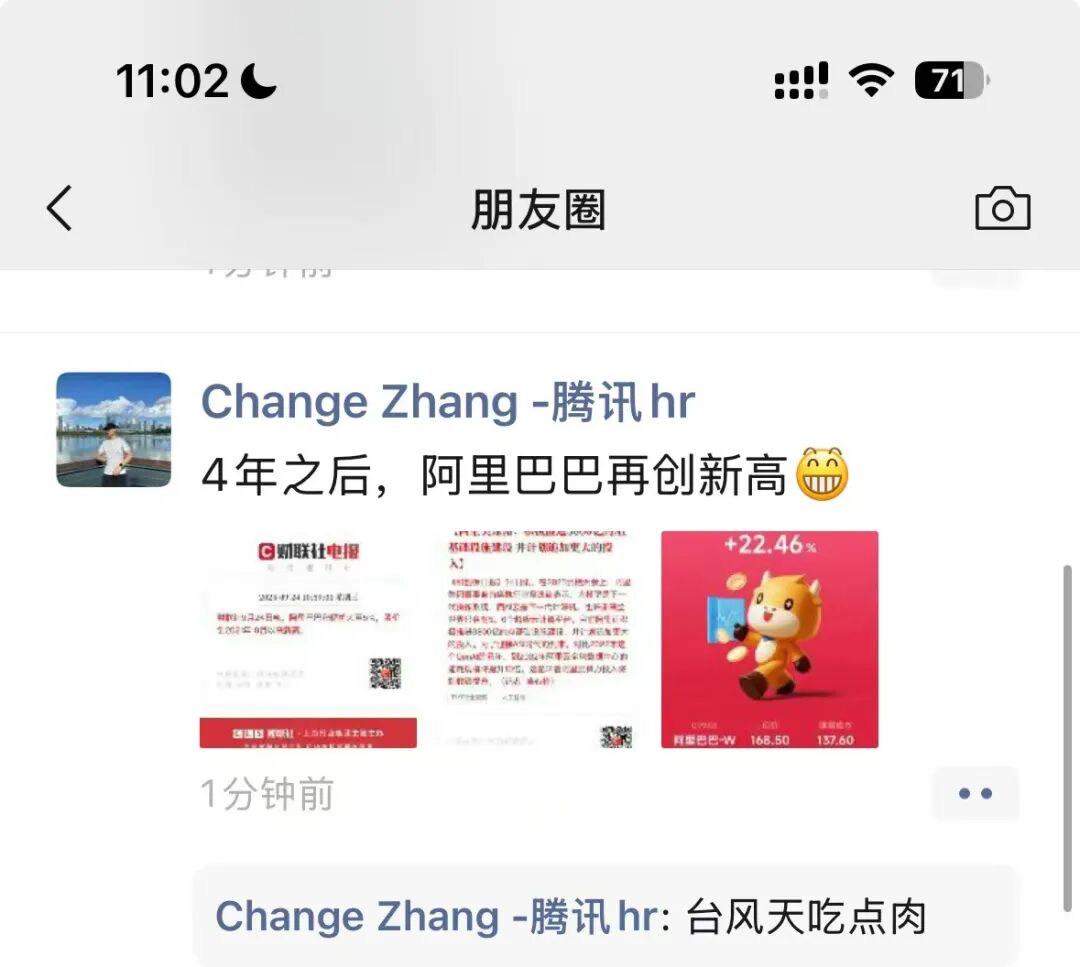The image size is (1080, 967).
Task: View the middle news text image
Action: 539,640
